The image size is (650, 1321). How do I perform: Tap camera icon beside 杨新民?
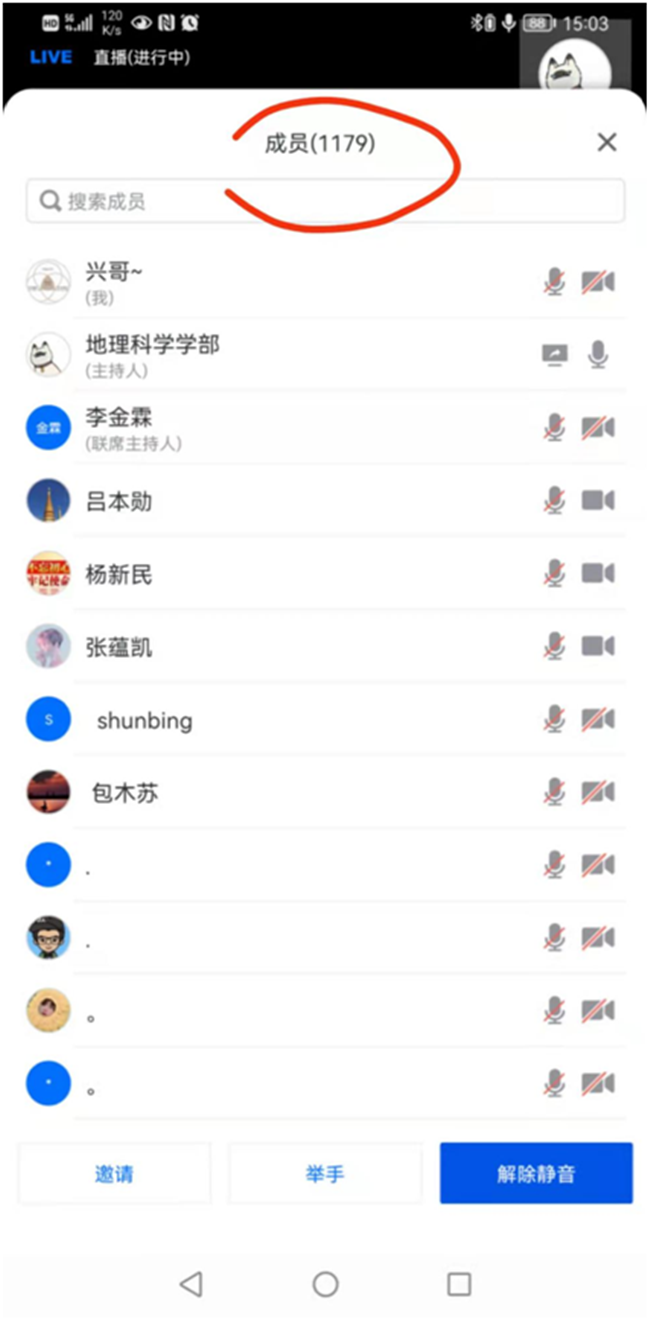coord(598,574)
